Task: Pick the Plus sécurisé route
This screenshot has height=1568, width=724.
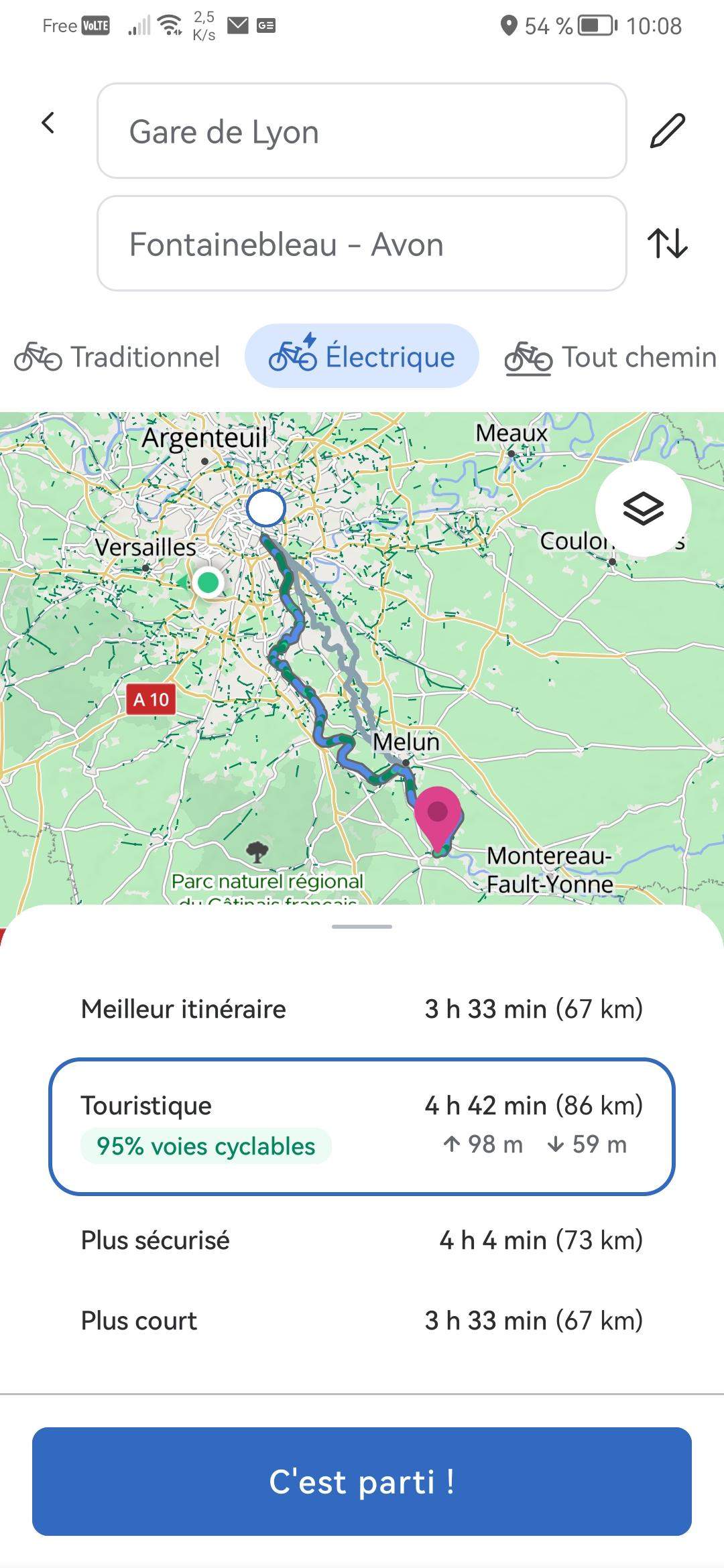Action: pos(362,1240)
